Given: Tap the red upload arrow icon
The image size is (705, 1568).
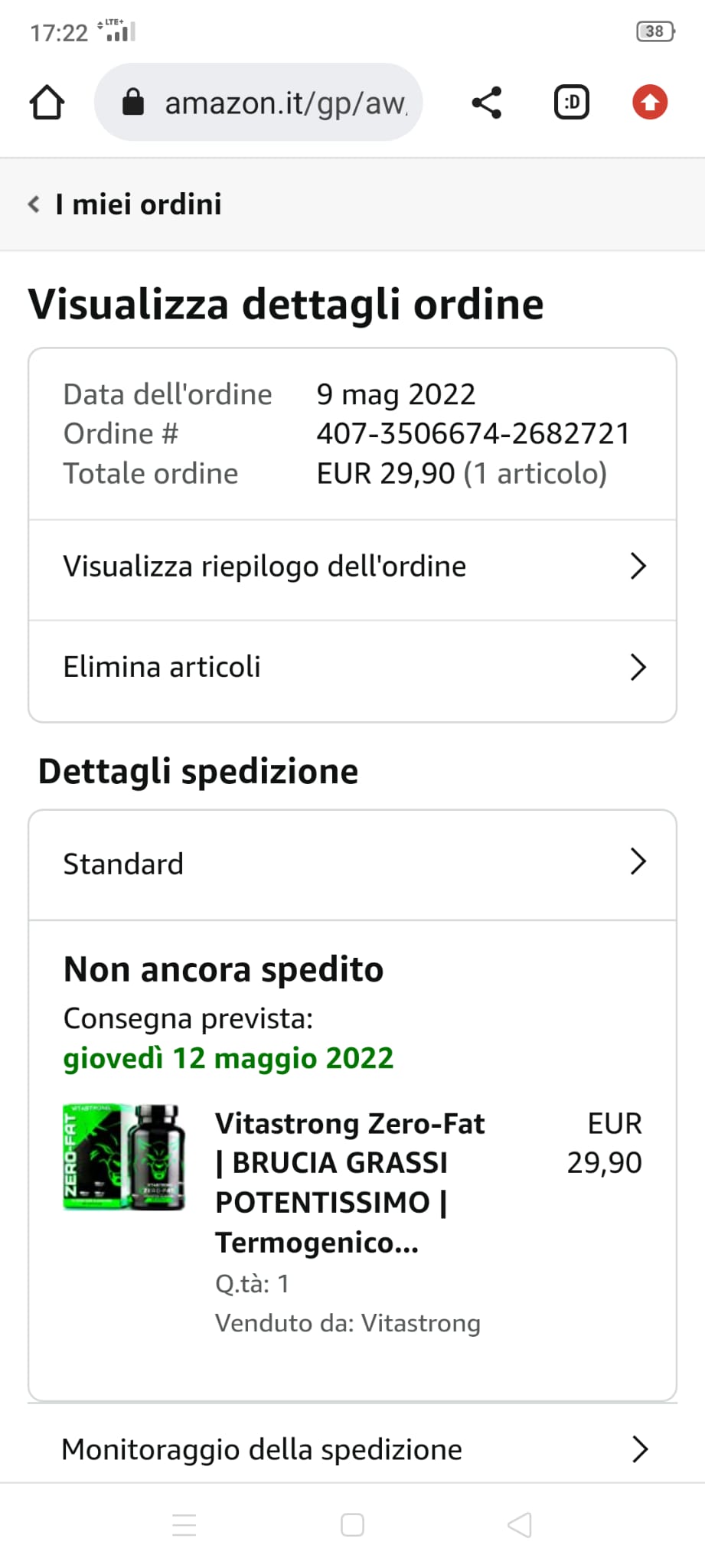Looking at the screenshot, I should [650, 103].
